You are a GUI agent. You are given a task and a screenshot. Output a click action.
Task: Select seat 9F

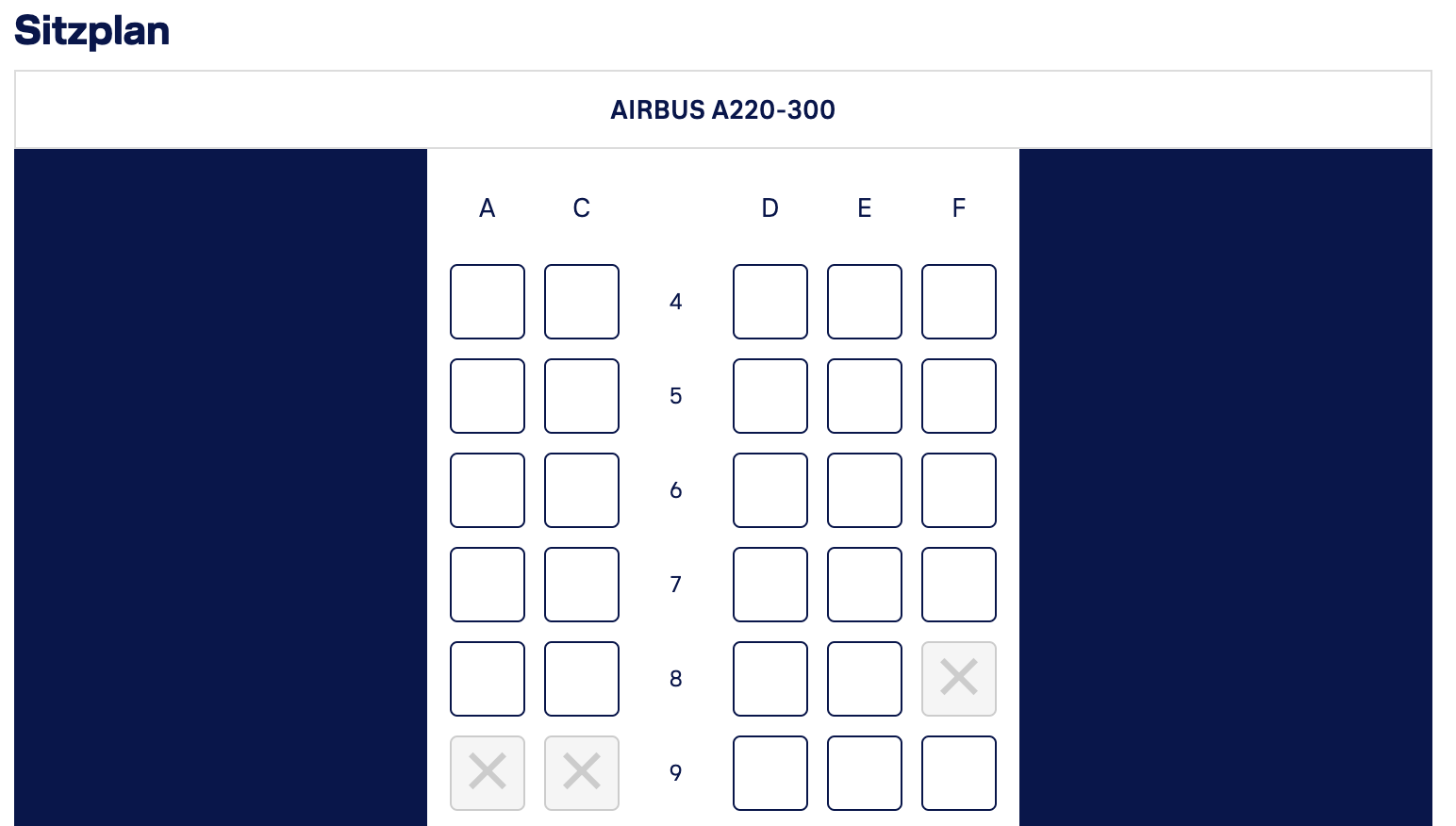[959, 773]
